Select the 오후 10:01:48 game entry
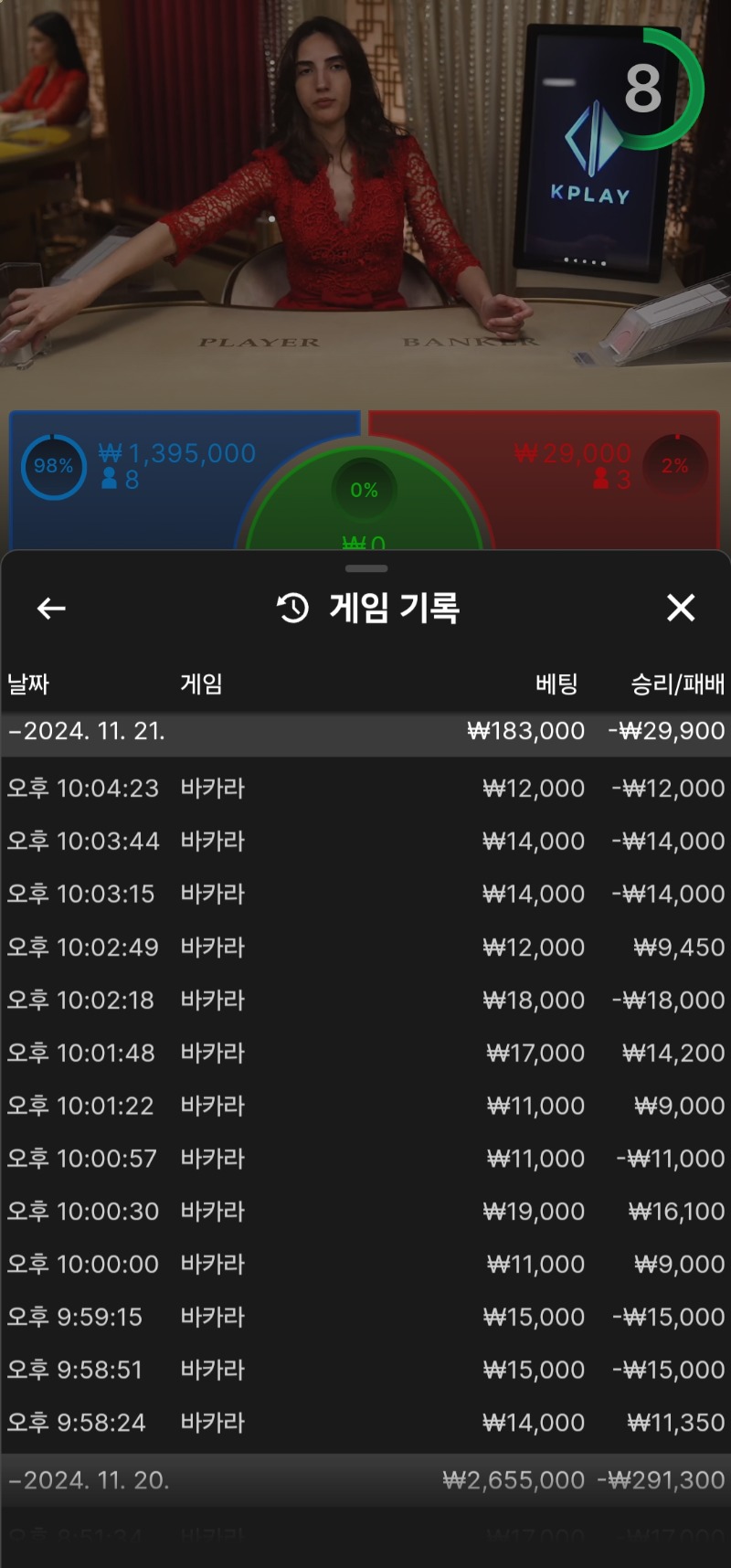The height and width of the screenshot is (1568, 731). [365, 1053]
